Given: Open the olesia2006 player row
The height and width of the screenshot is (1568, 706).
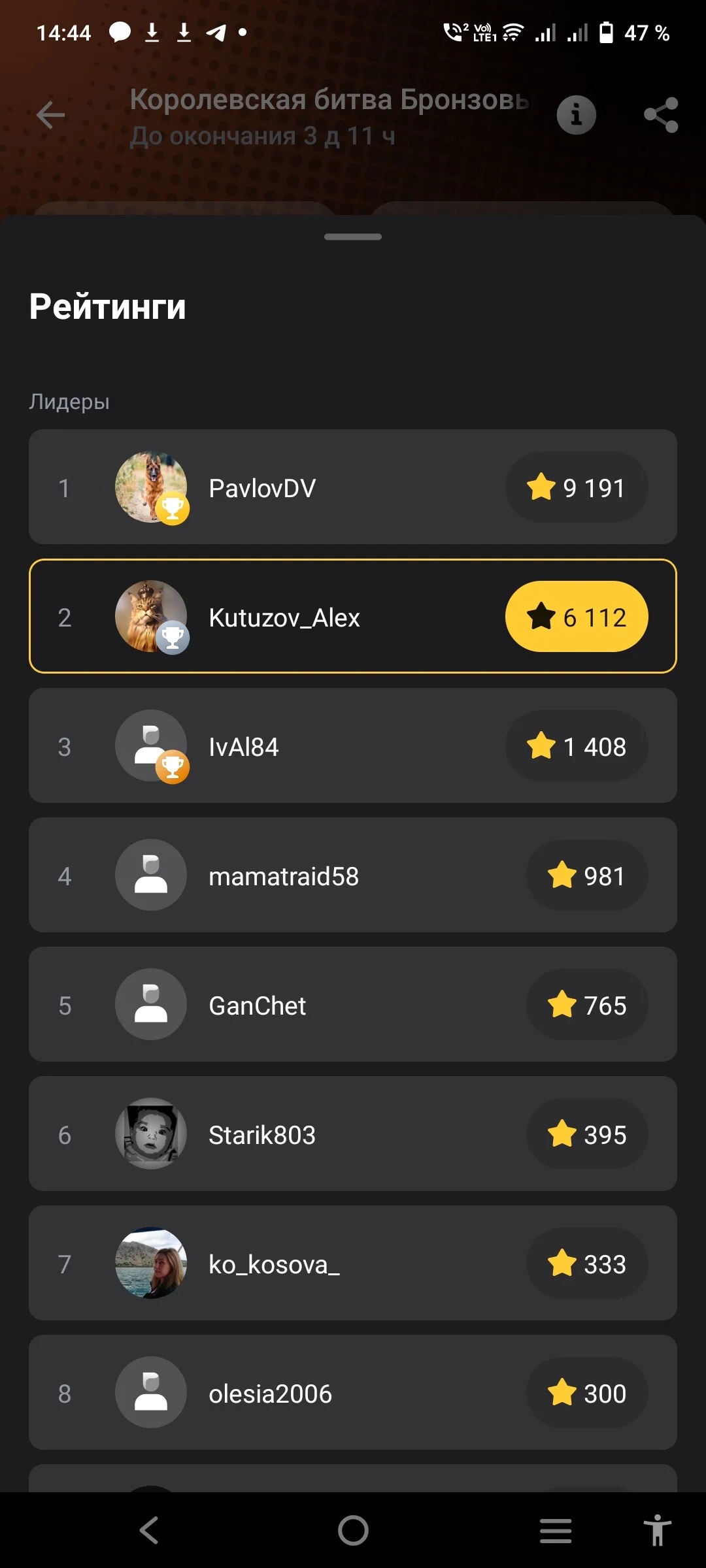Looking at the screenshot, I should 353,1392.
